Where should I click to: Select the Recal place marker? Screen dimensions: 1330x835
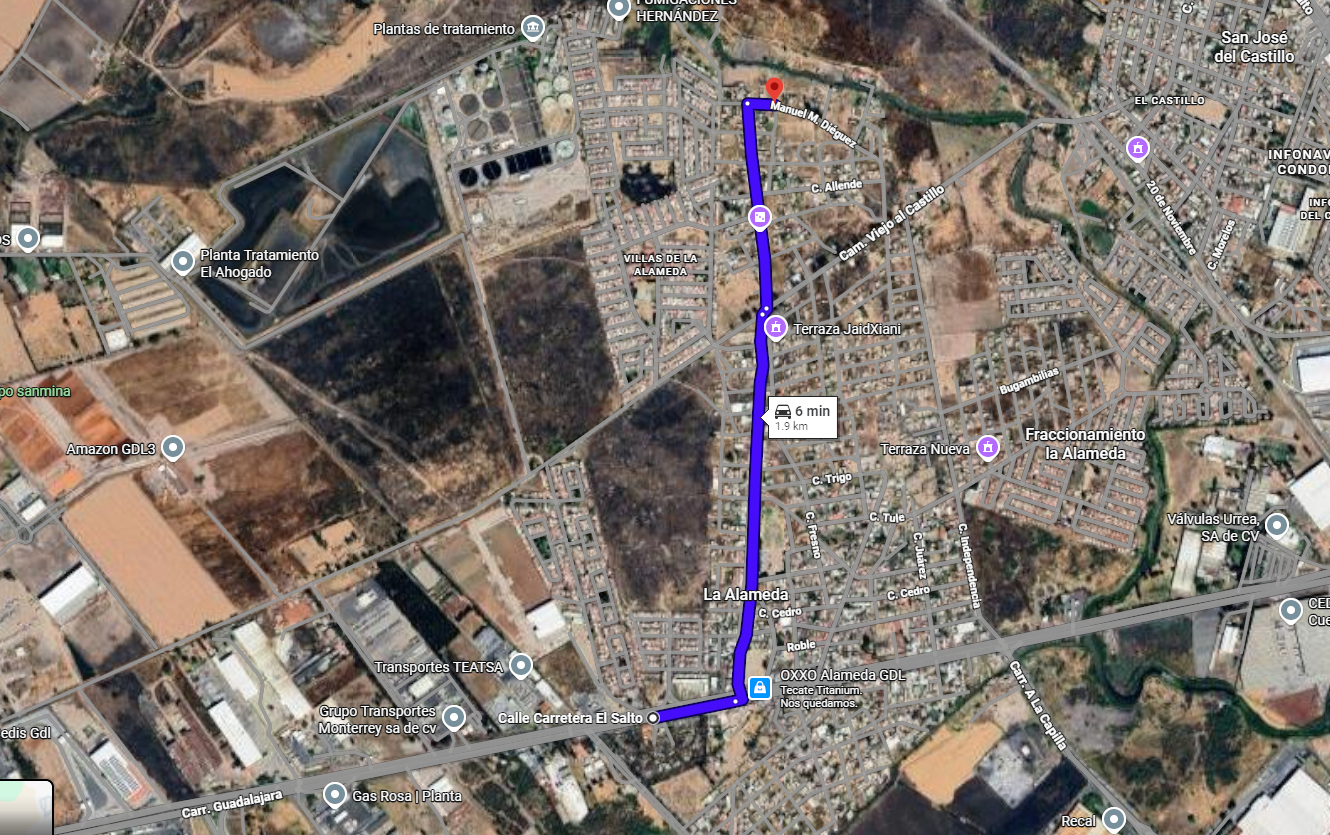pyautogui.click(x=1113, y=820)
